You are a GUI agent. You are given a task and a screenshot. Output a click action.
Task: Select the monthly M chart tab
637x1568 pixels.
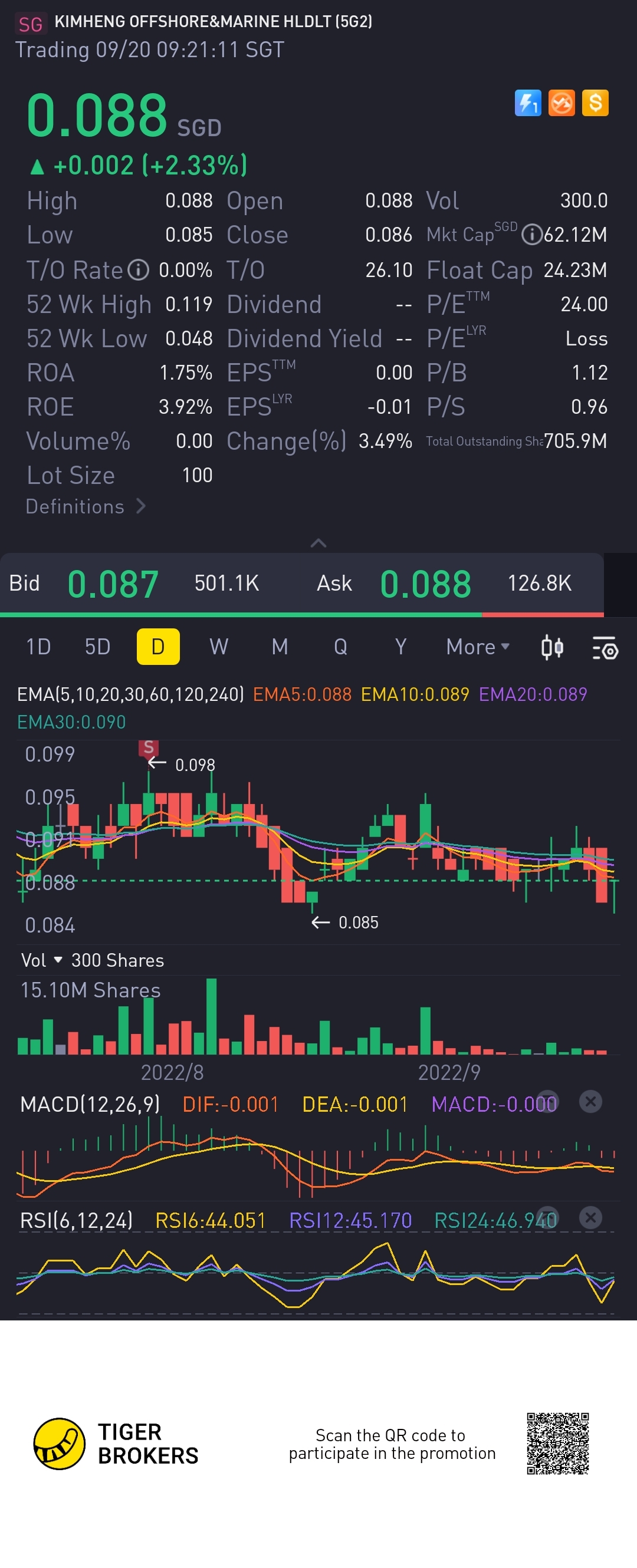pos(280,647)
